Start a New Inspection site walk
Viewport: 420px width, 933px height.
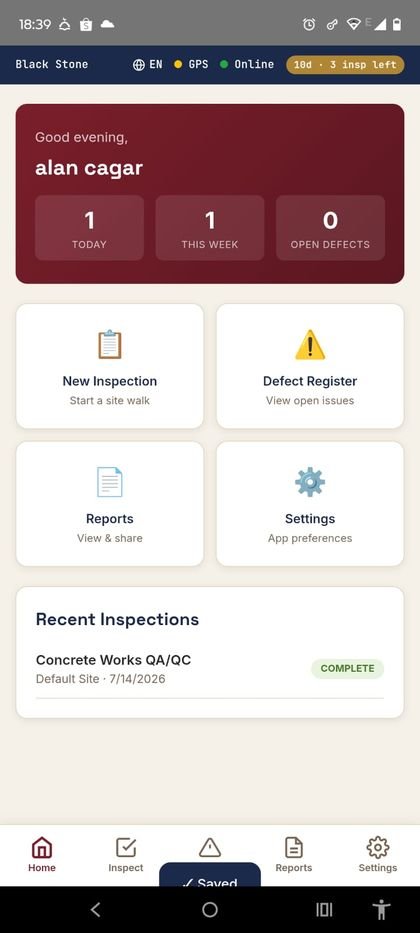tap(109, 366)
